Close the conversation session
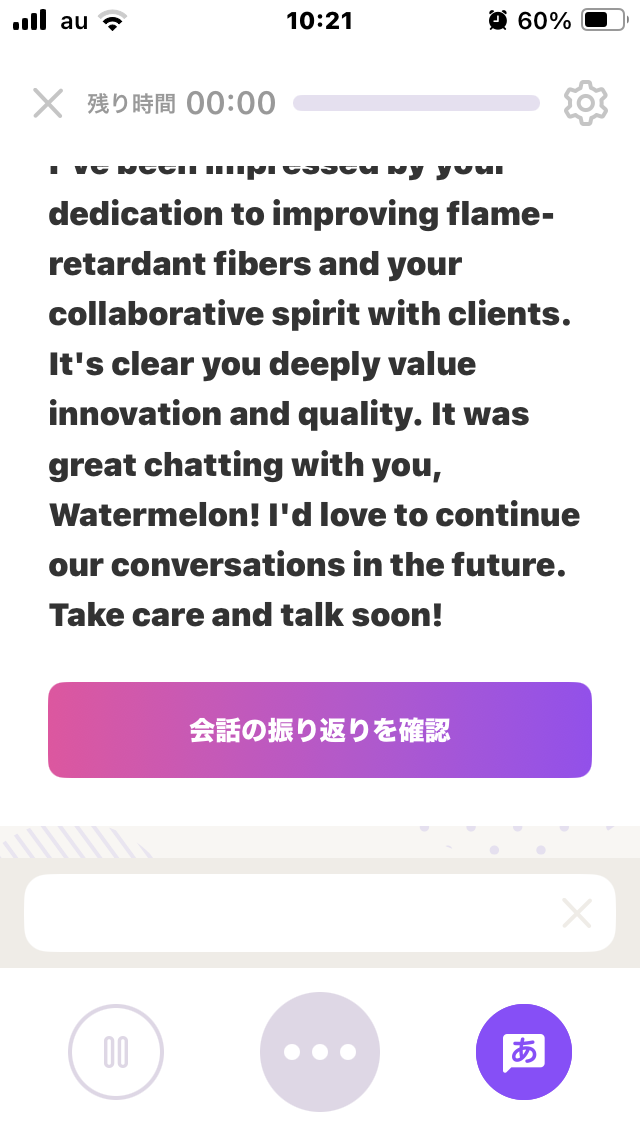640x1136 pixels. tap(48, 104)
